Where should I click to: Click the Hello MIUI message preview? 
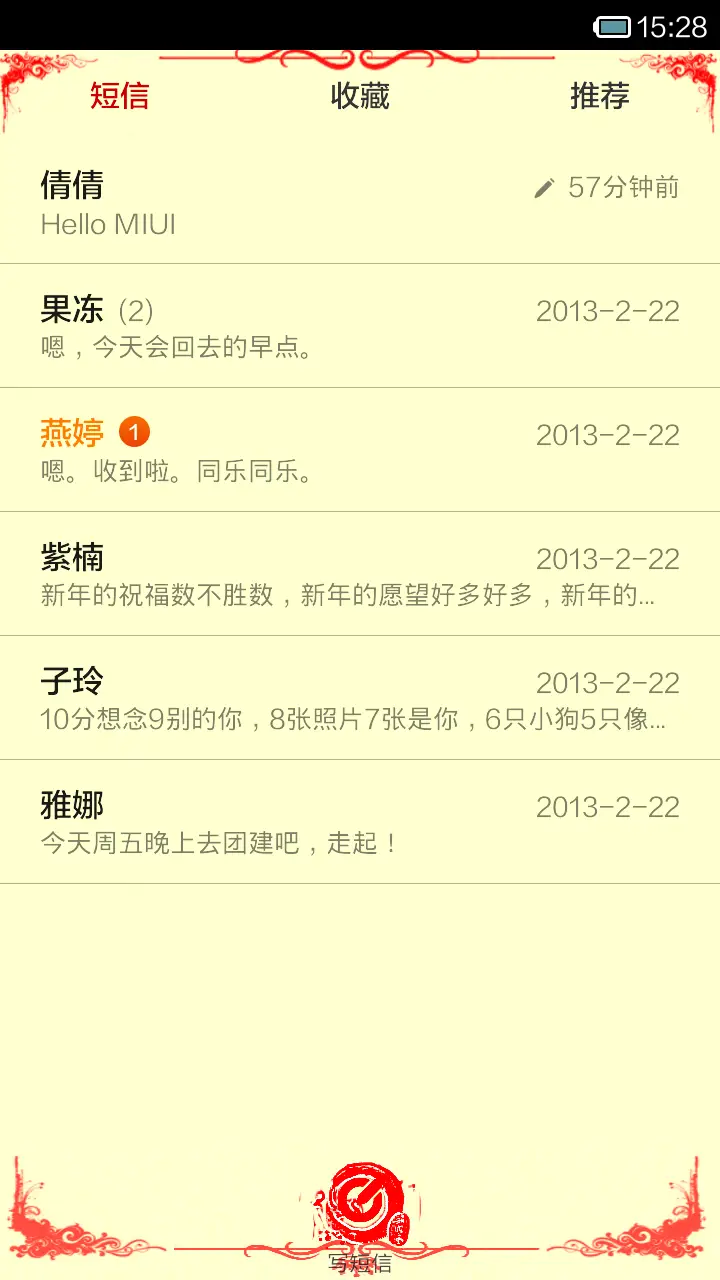tap(108, 224)
